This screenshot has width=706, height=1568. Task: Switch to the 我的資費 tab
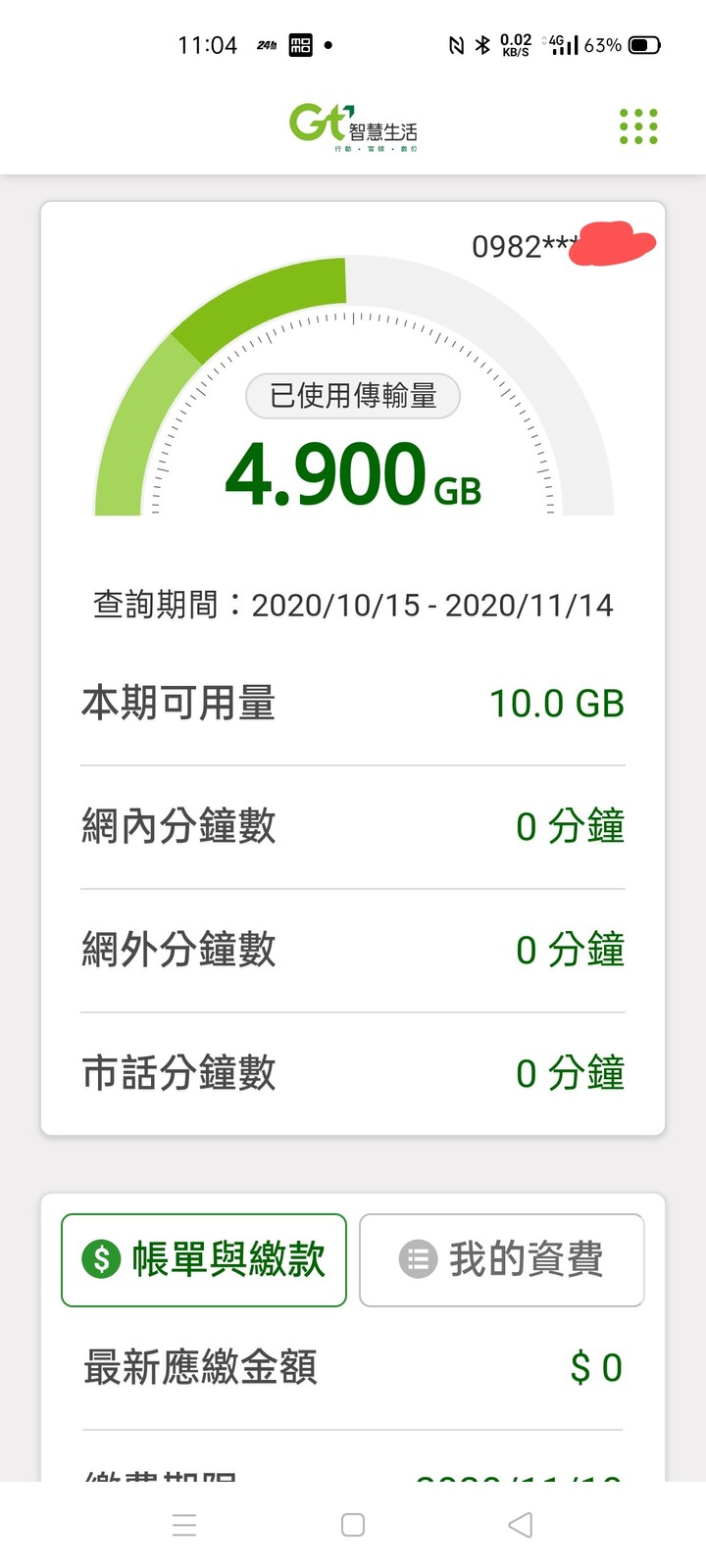tap(501, 1260)
